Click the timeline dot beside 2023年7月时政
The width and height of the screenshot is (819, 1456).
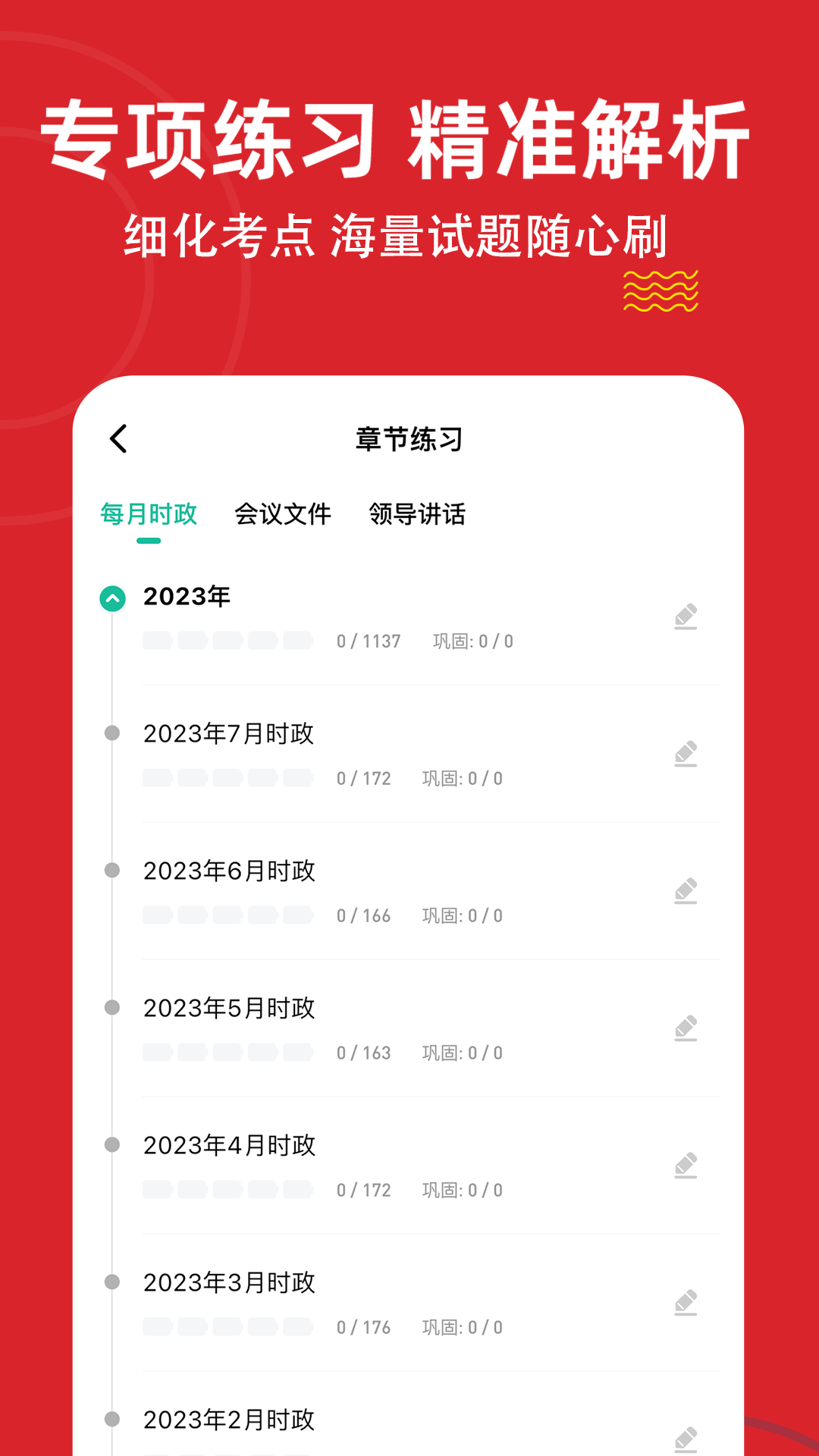tap(114, 734)
